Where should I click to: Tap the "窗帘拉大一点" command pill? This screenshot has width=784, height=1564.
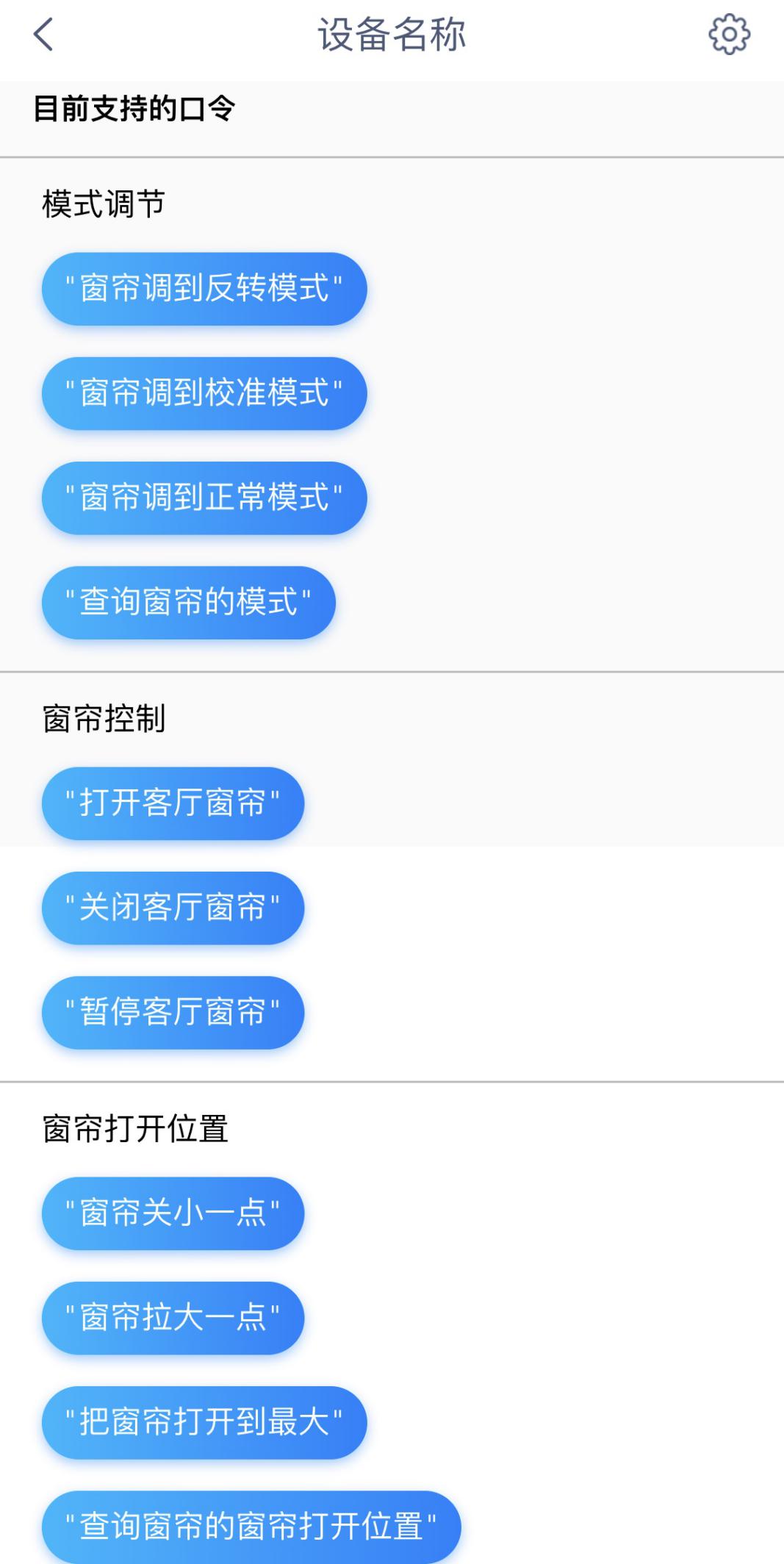click(173, 1318)
